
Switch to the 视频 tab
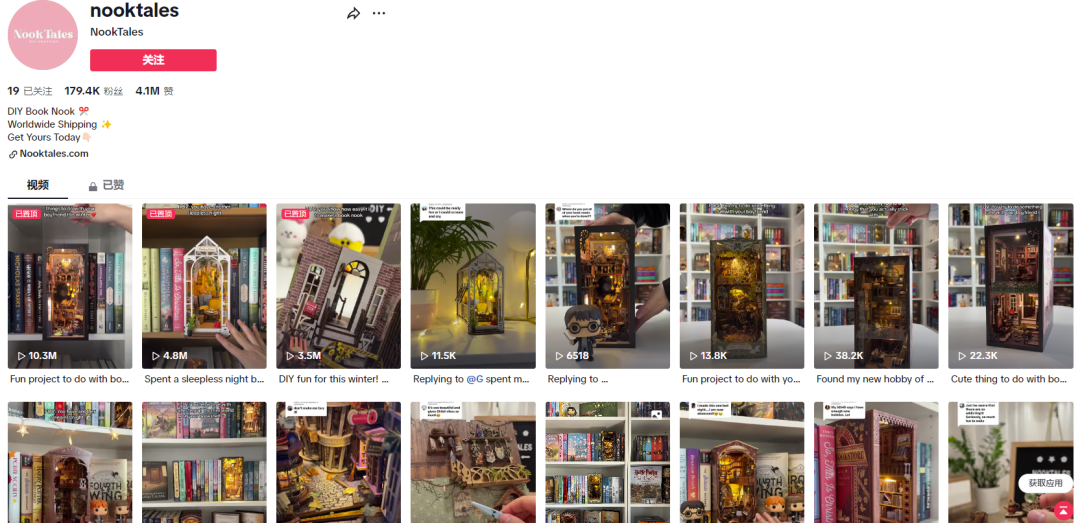tap(38, 185)
